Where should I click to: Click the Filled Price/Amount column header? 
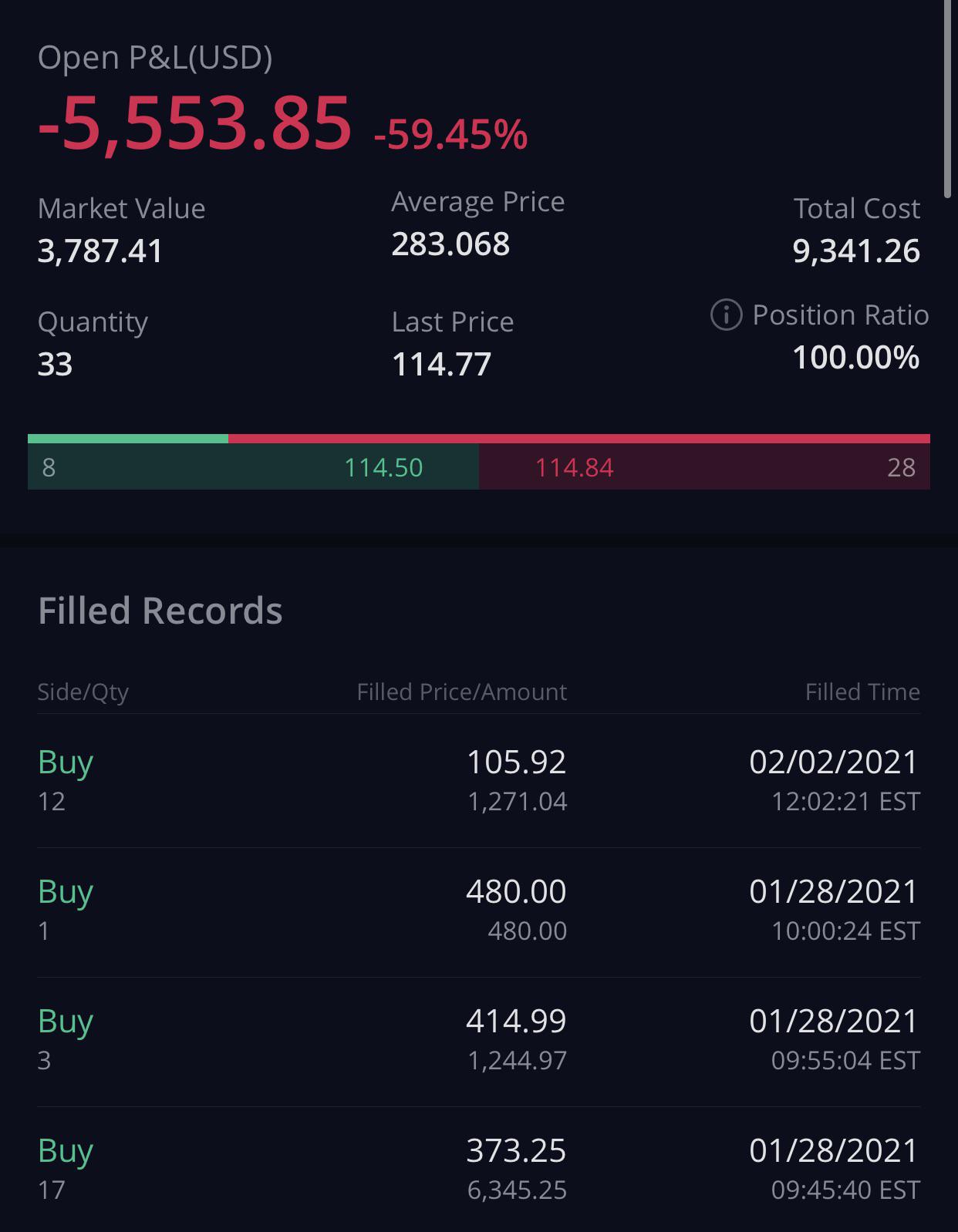[x=461, y=692]
